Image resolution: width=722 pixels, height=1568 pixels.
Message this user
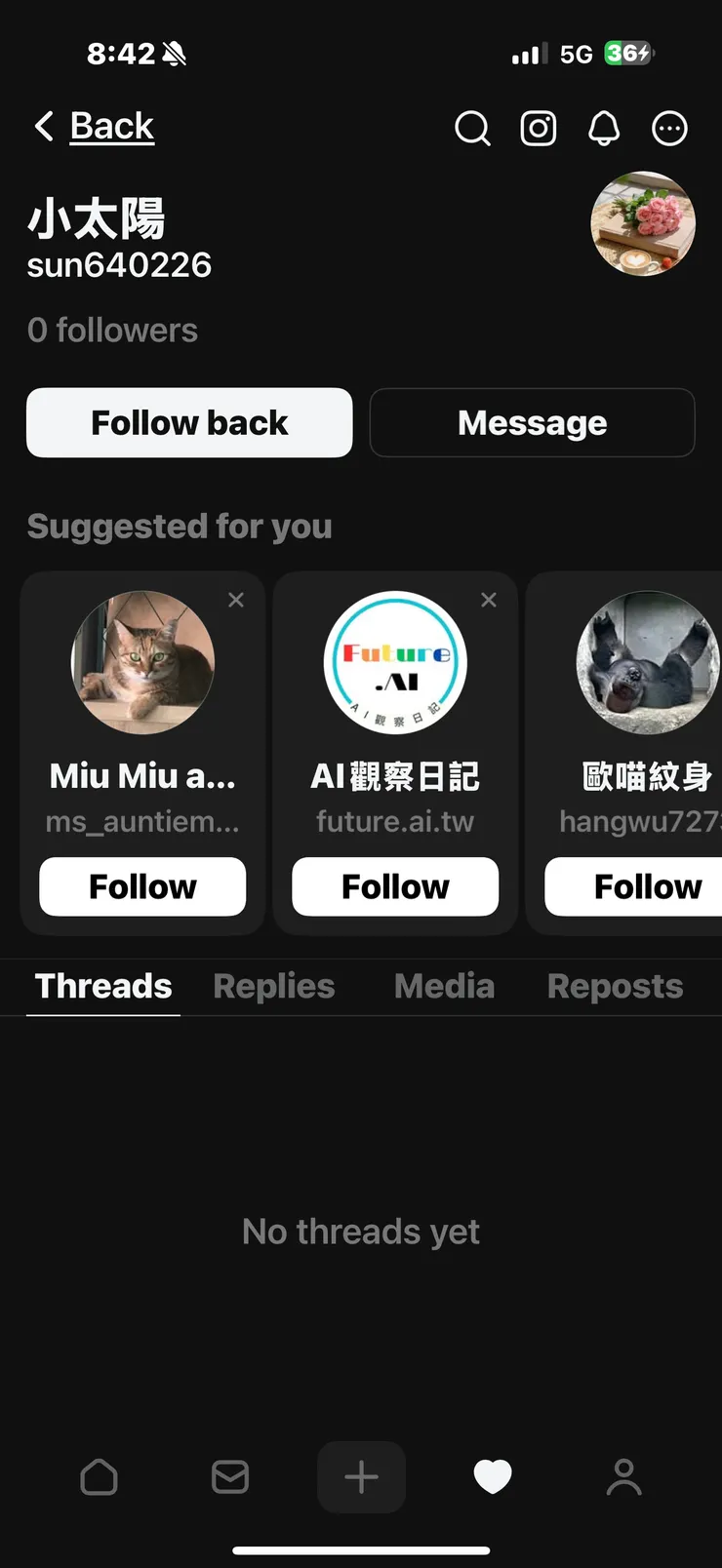click(x=532, y=423)
